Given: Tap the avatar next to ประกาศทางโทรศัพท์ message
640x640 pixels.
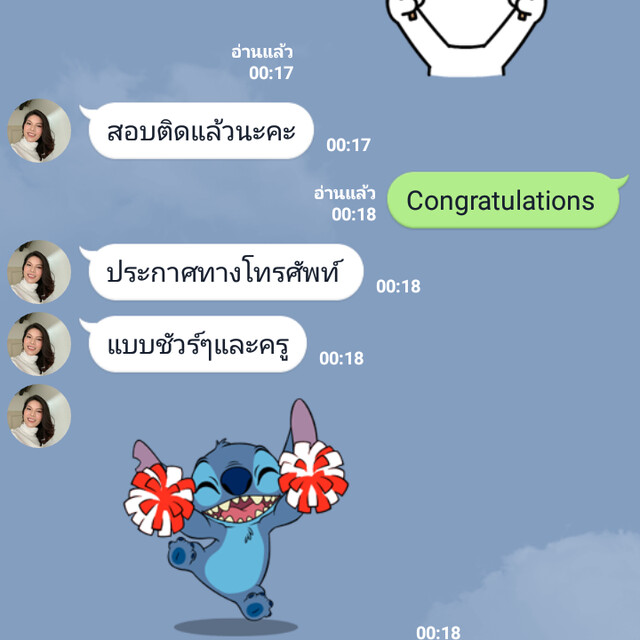Looking at the screenshot, I should (39, 271).
